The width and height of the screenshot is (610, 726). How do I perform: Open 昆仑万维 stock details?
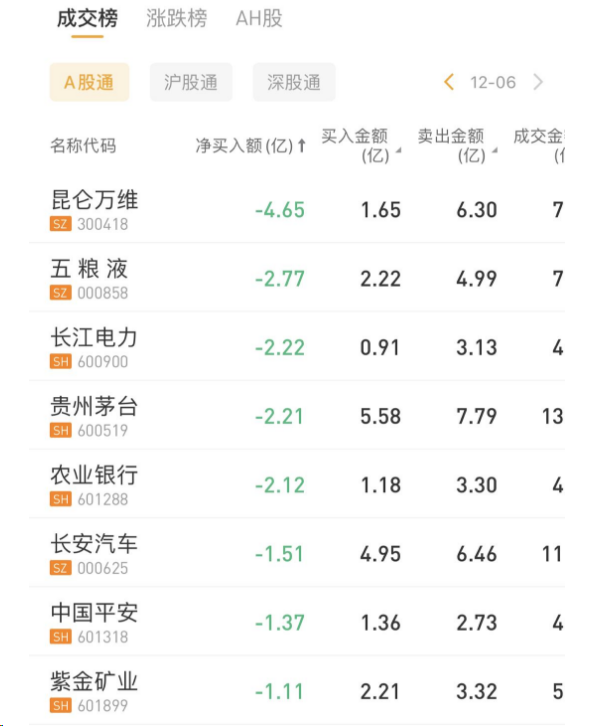click(95, 209)
